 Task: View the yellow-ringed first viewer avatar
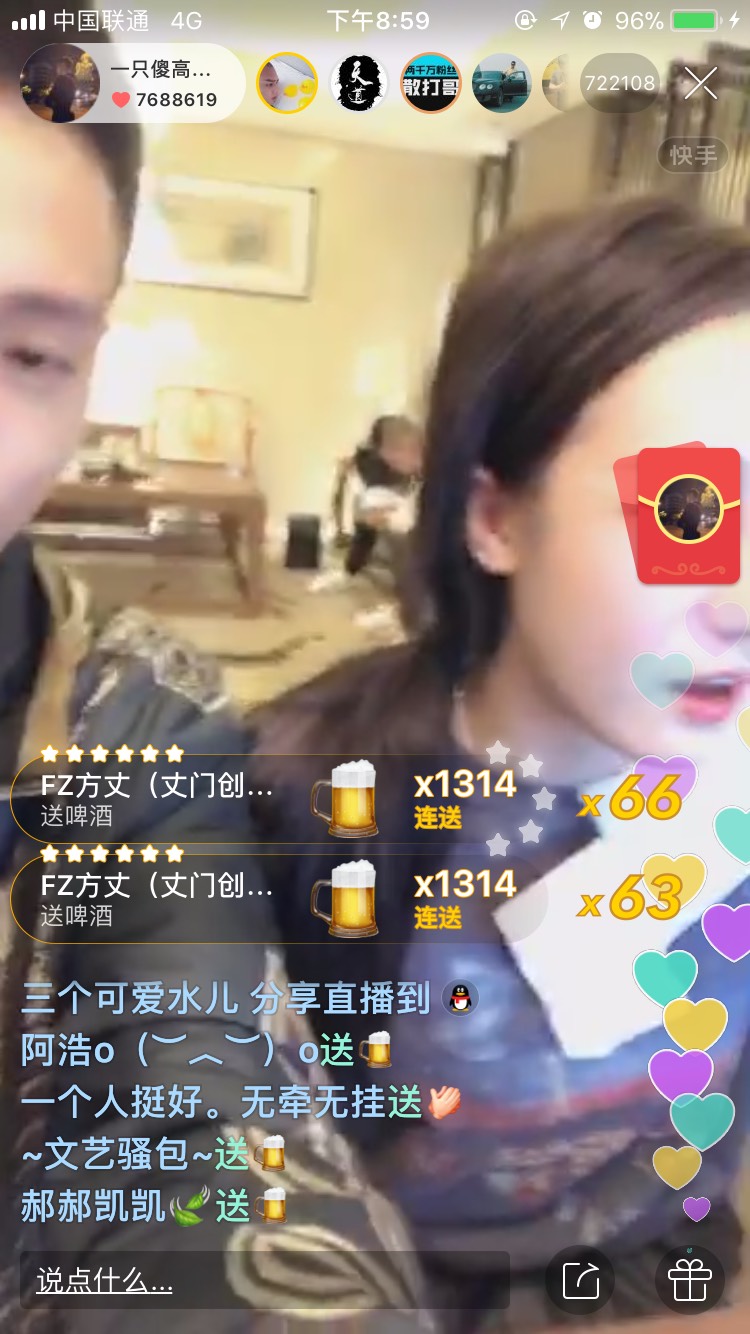[x=287, y=83]
